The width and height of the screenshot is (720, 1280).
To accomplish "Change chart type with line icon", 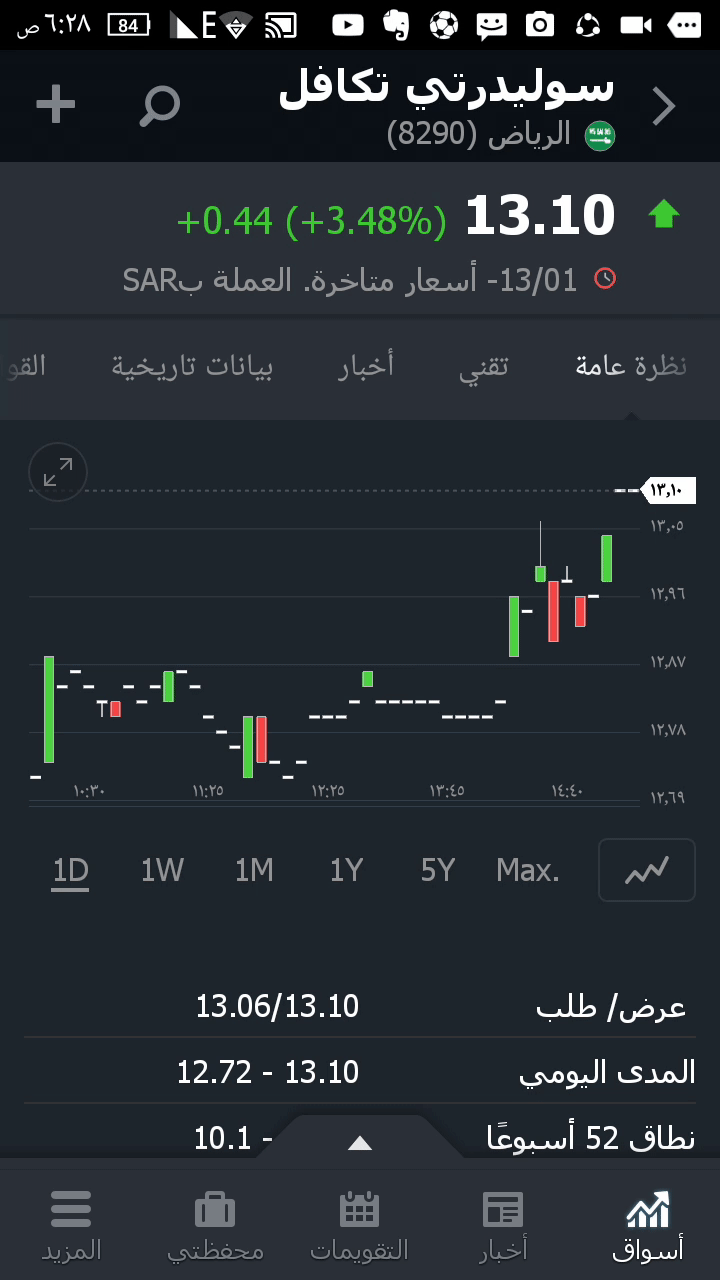I will [646, 871].
